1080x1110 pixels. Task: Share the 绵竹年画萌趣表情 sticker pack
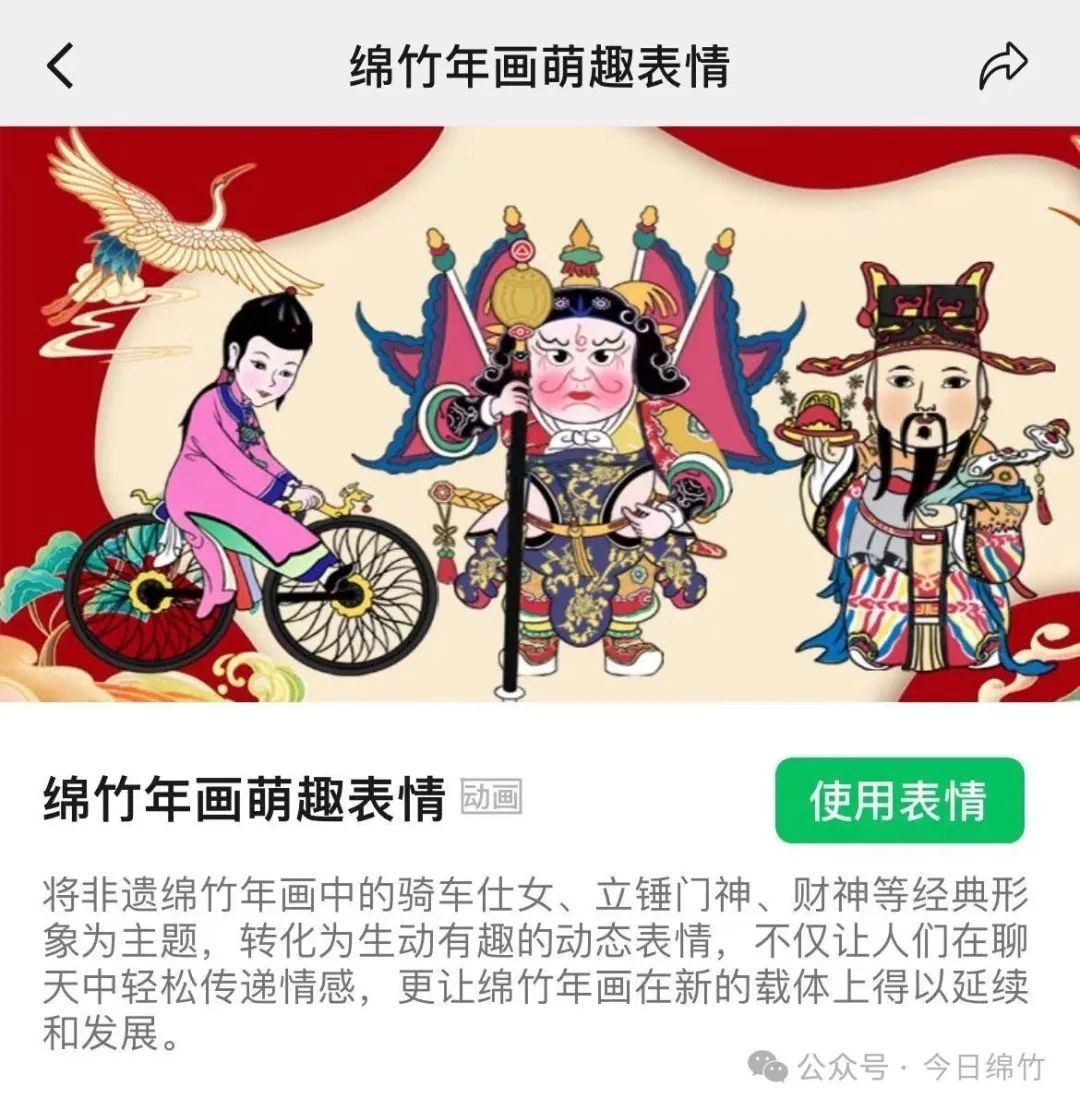click(x=1002, y=66)
